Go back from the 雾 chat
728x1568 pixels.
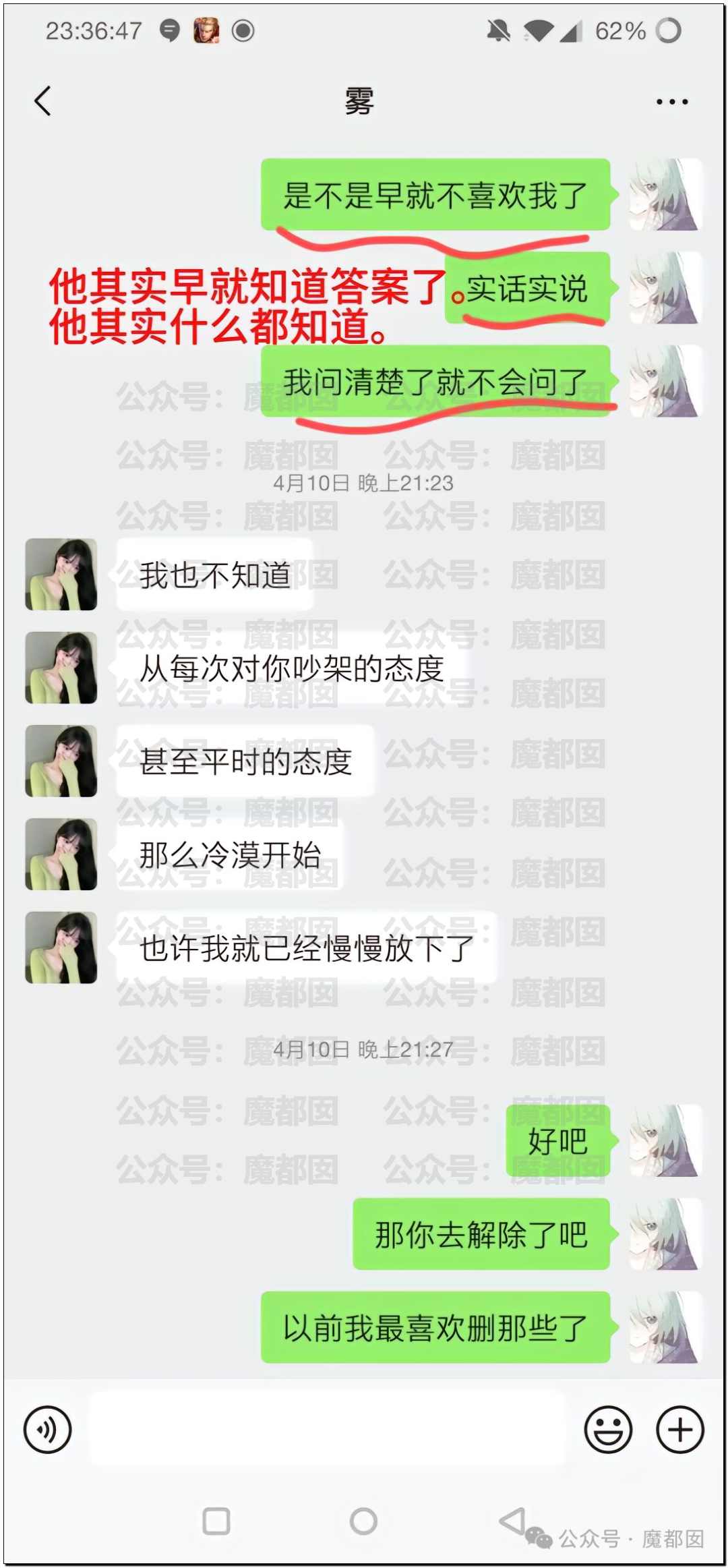click(x=43, y=102)
